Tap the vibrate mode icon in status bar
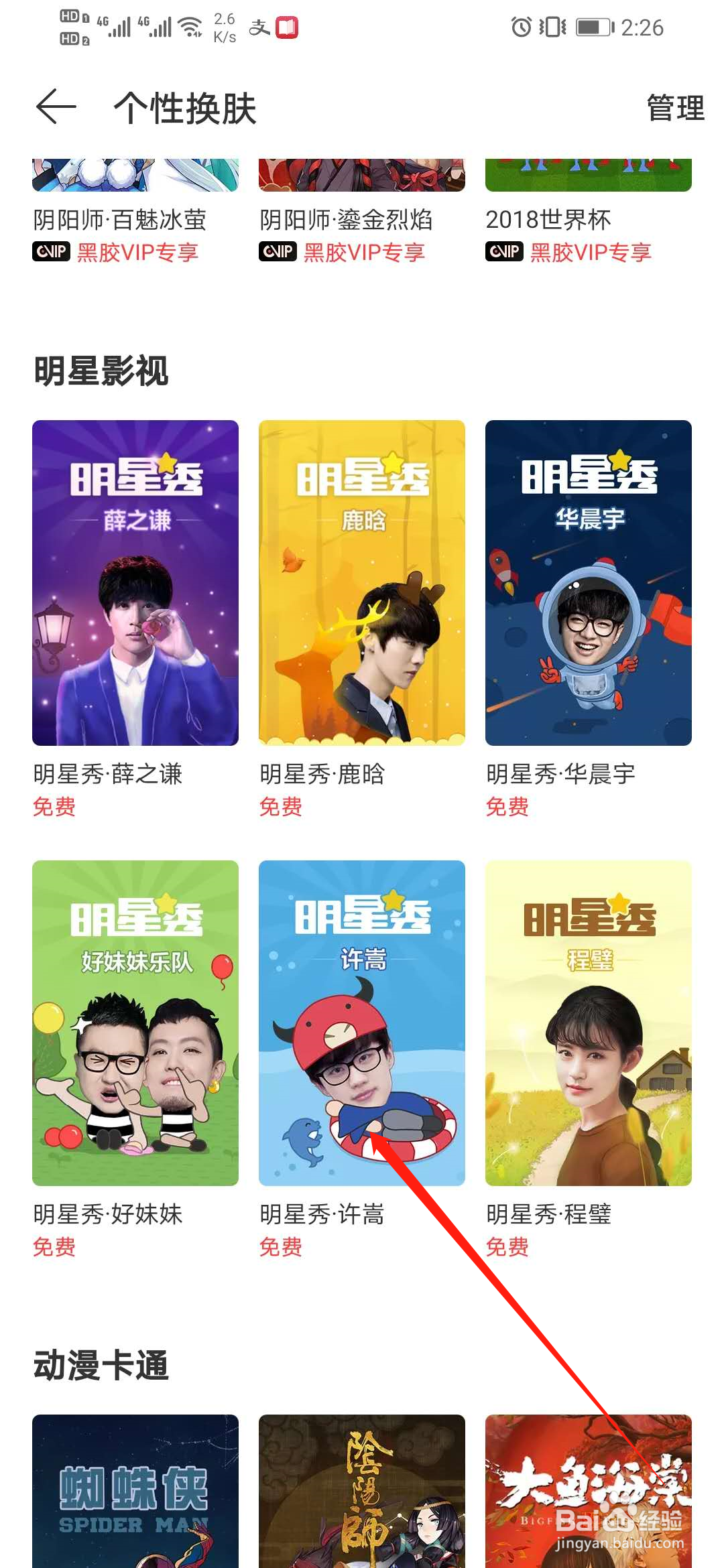This screenshot has width=724, height=1568. click(x=551, y=27)
